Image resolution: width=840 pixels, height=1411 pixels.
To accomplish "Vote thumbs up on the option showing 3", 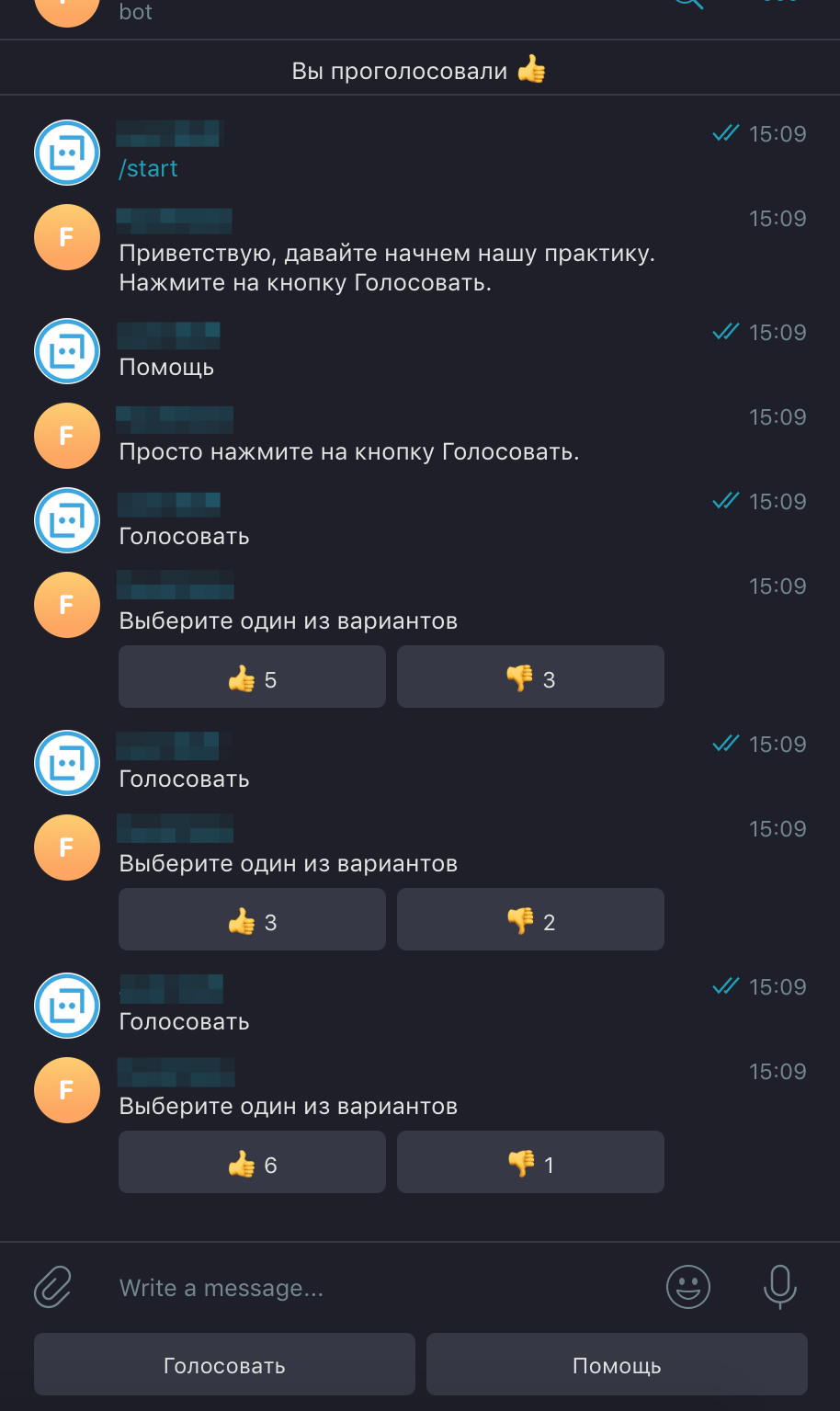I will [x=252, y=920].
